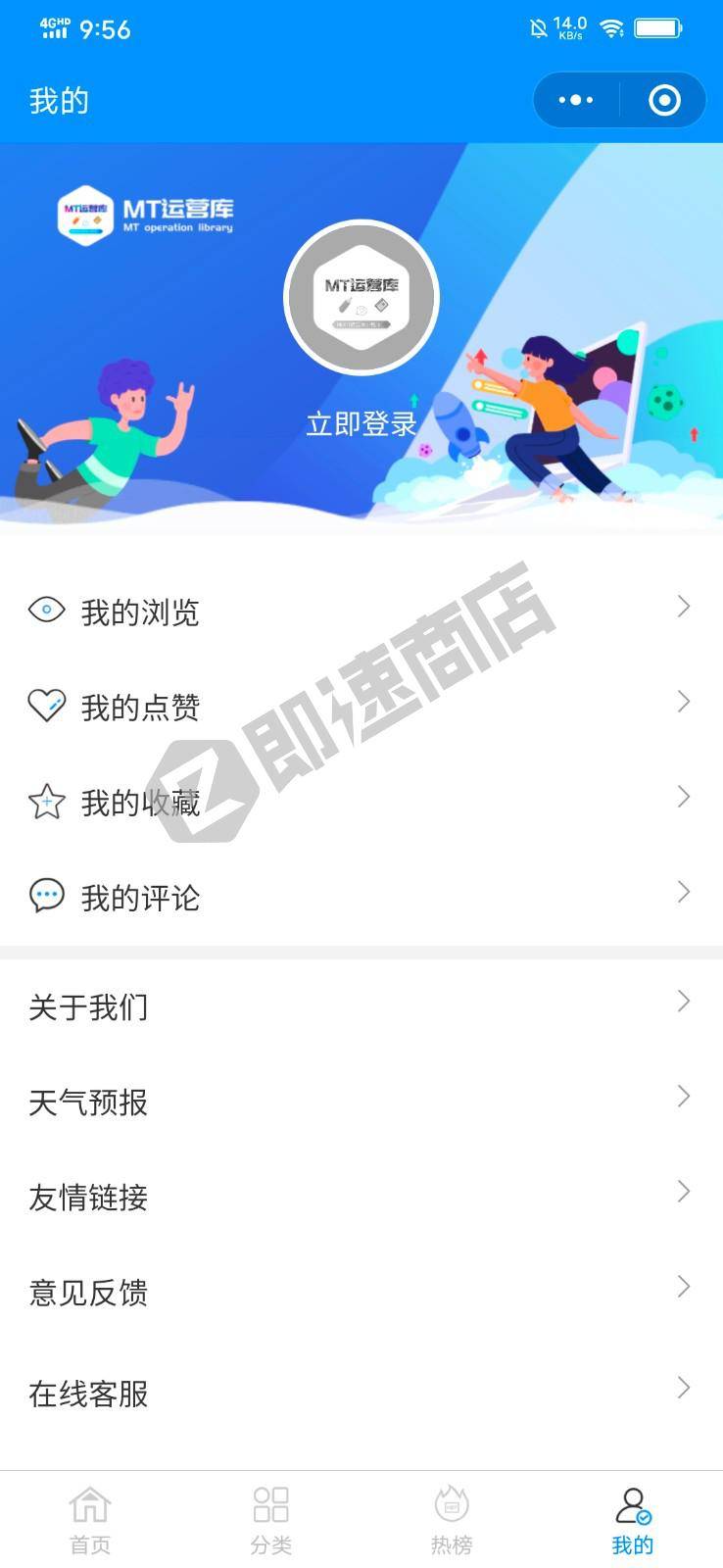Open 我的收藏 favorites

point(361,802)
